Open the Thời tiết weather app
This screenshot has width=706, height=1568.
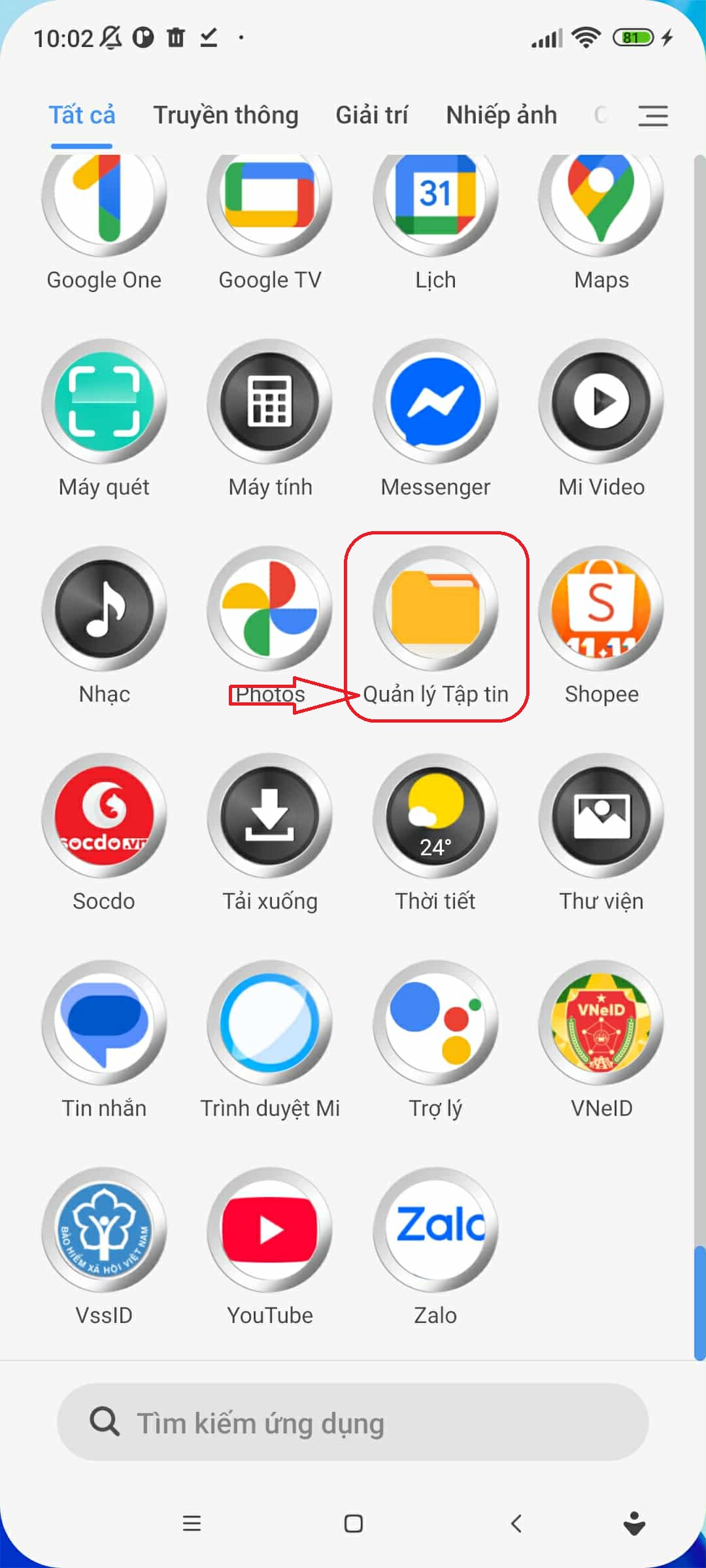pos(435,817)
